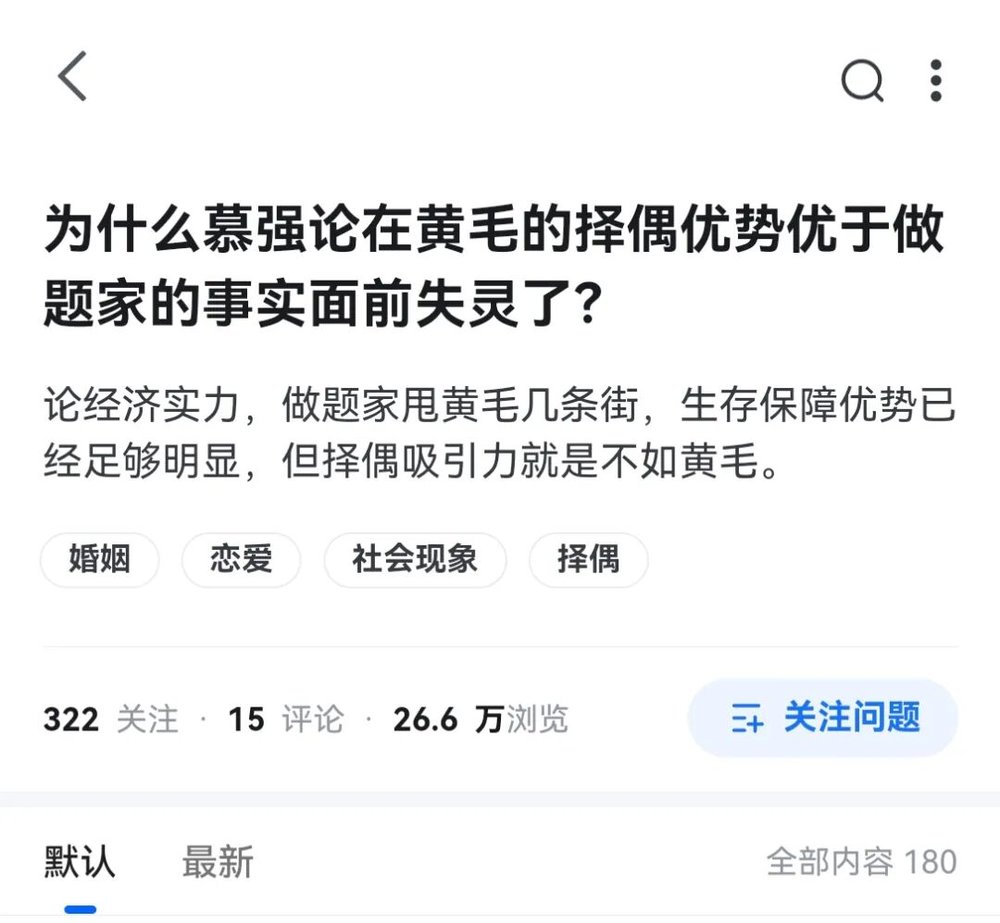This screenshot has width=1000, height=923.
Task: Switch to the 最新 sort tab
Action: point(217,861)
